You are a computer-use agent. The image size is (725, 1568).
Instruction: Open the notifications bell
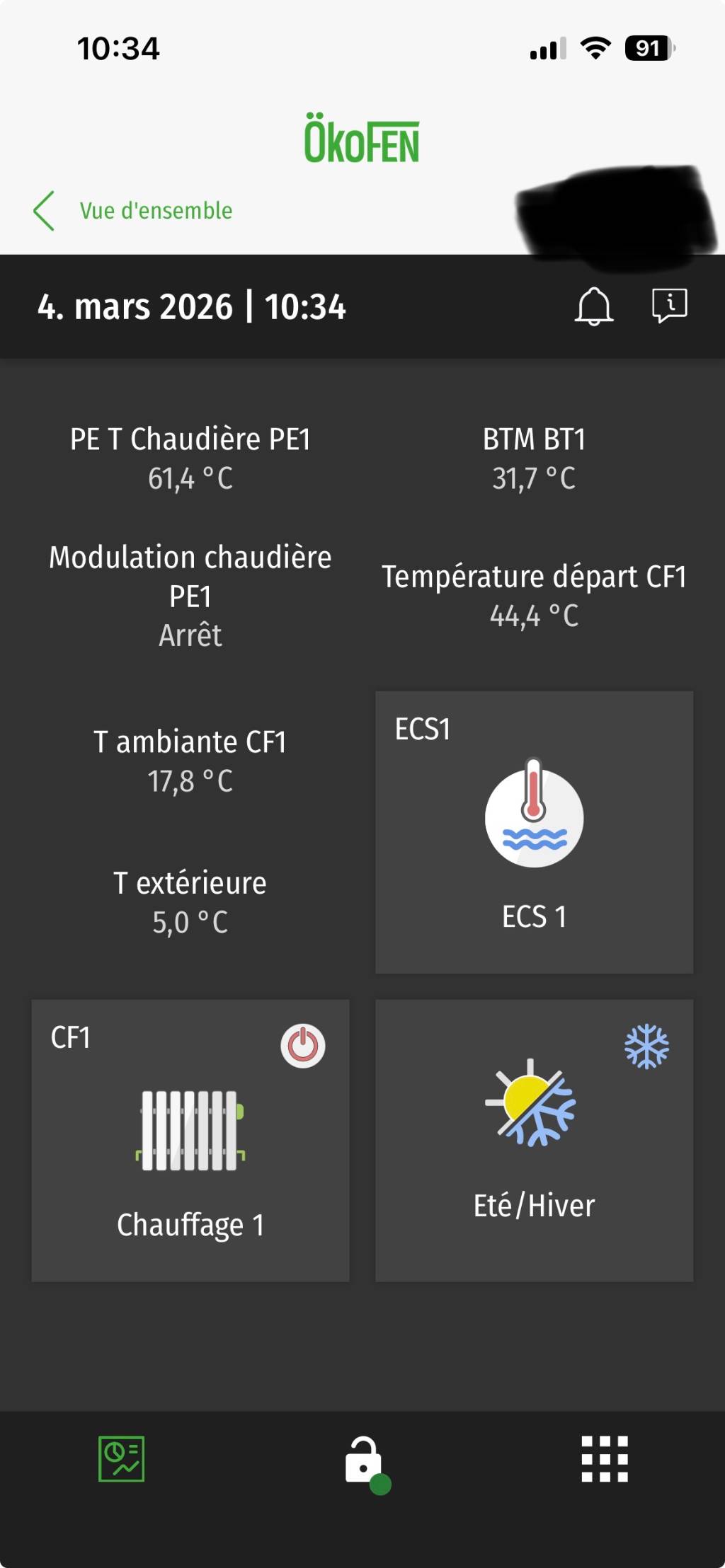click(x=593, y=306)
